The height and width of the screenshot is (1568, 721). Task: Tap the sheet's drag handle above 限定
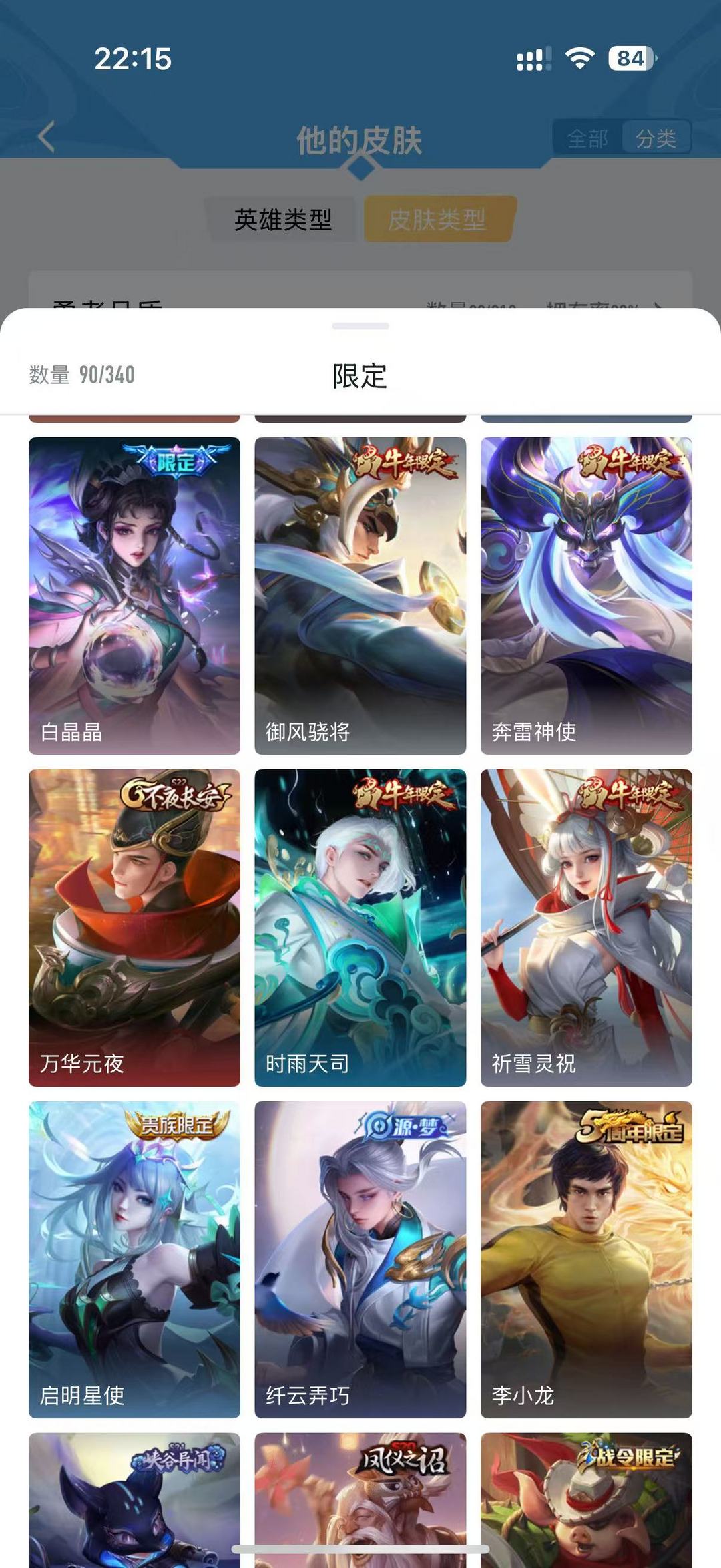click(360, 326)
